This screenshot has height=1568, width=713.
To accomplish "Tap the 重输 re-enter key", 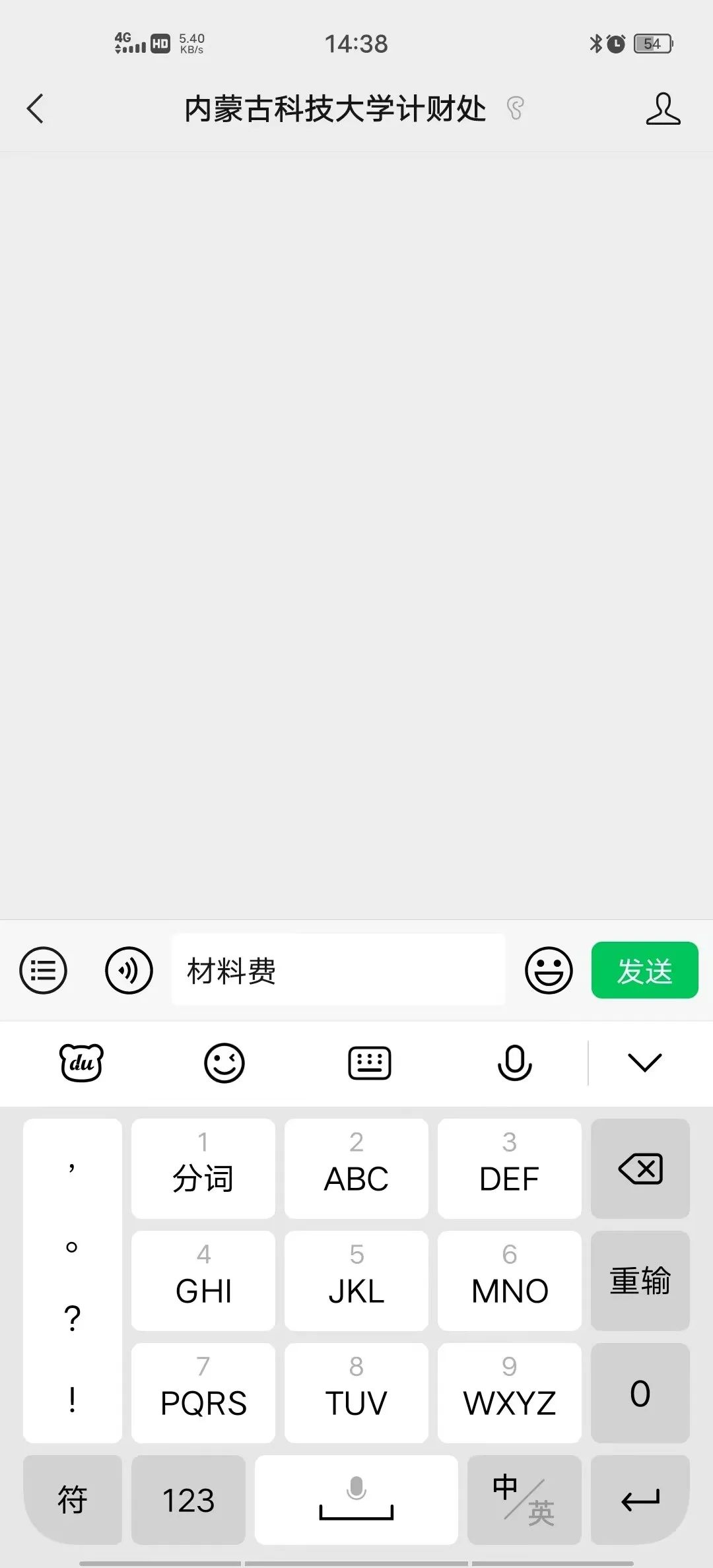I will pyautogui.click(x=640, y=1281).
